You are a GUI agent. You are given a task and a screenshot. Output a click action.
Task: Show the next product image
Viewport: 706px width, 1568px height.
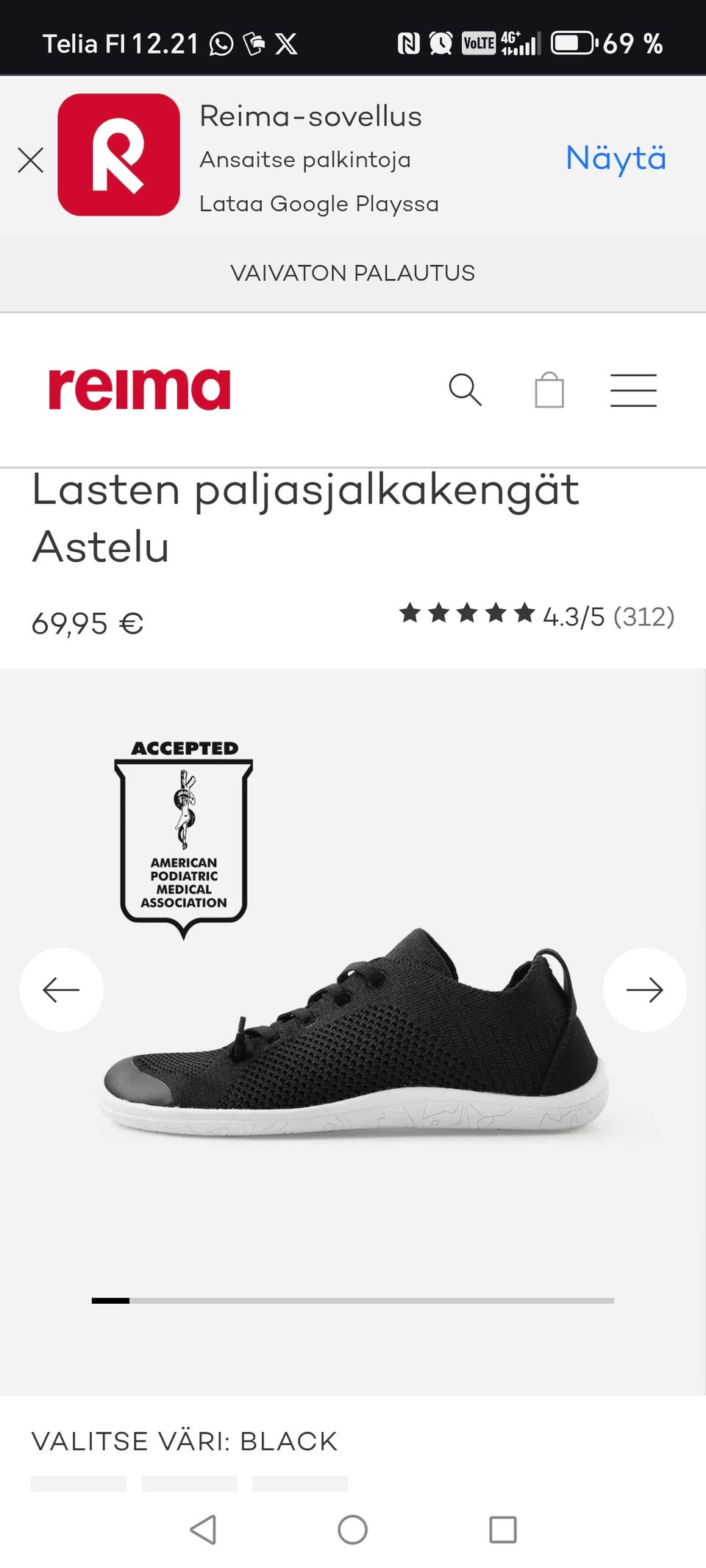[x=644, y=990]
